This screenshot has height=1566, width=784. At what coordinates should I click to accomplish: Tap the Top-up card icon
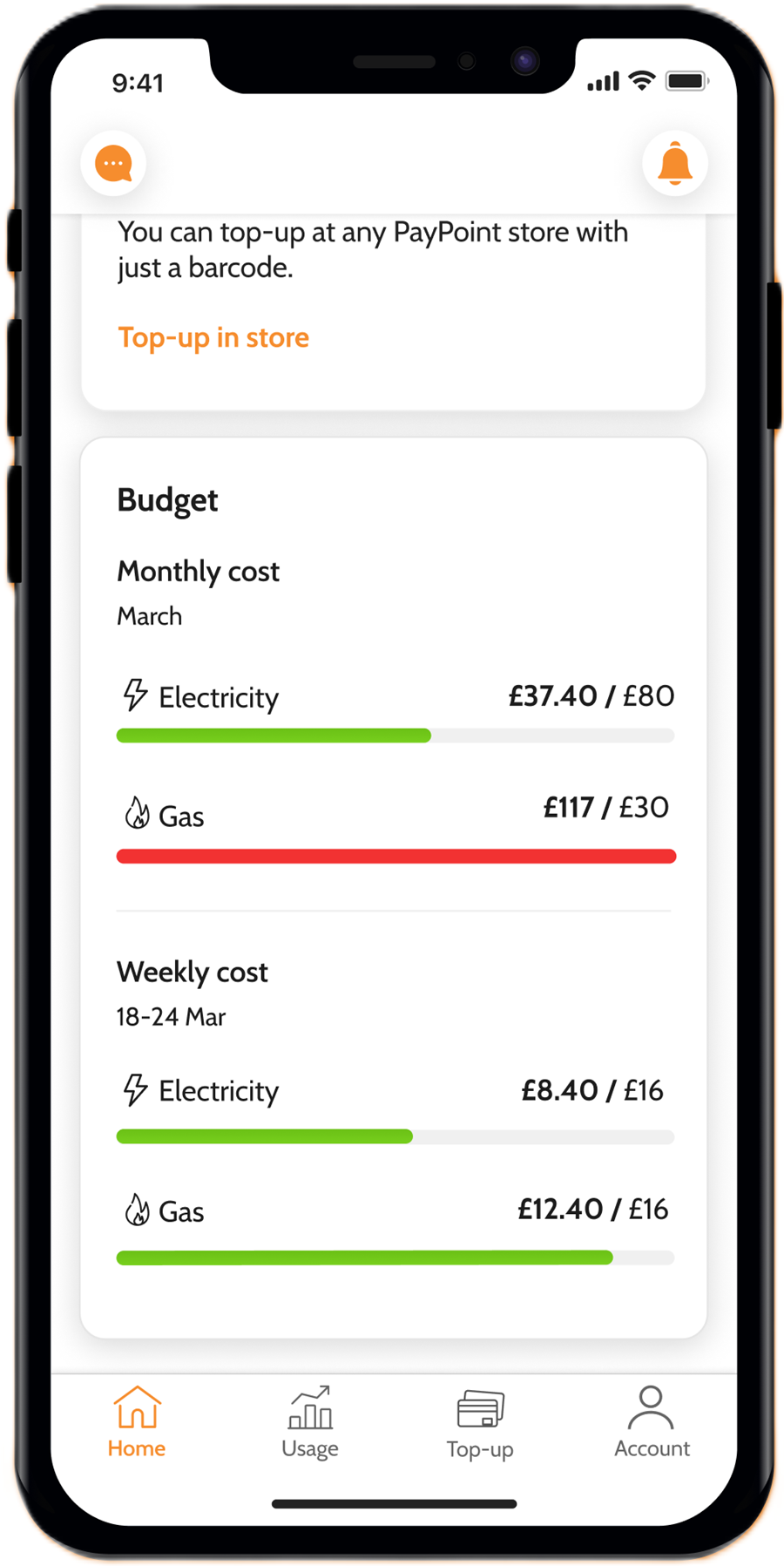click(x=480, y=1408)
